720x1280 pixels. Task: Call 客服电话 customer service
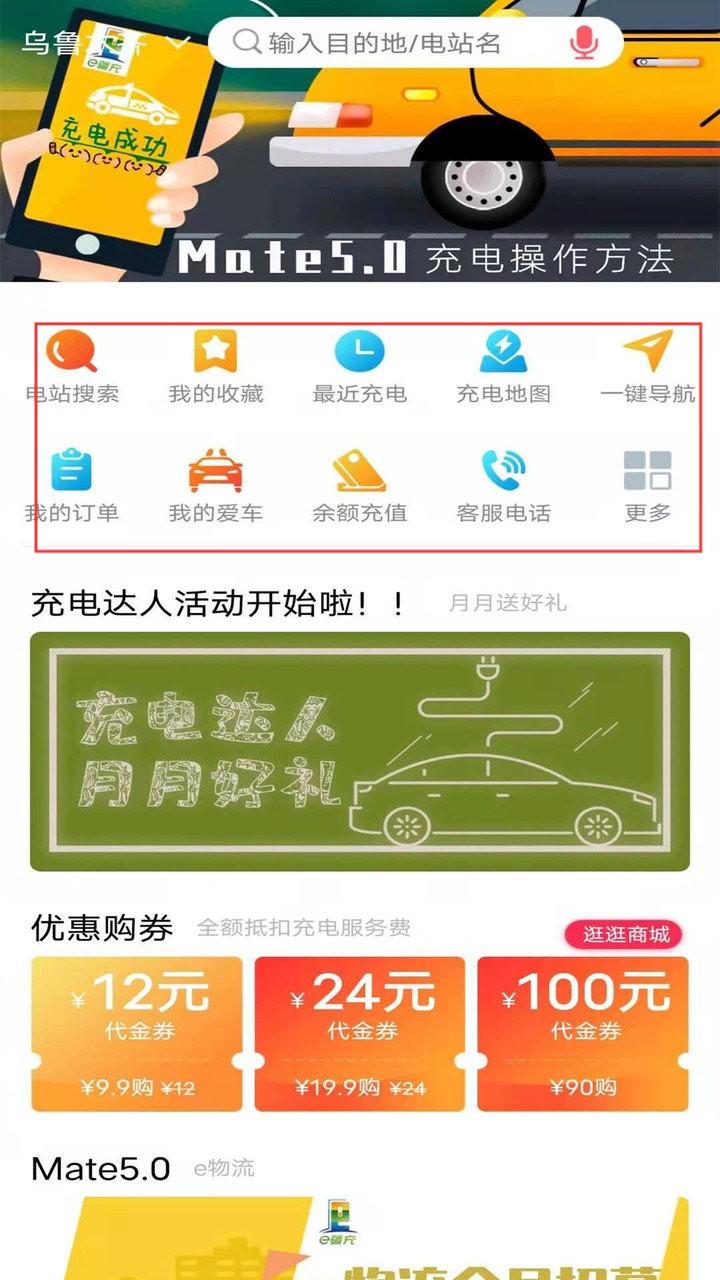point(504,487)
